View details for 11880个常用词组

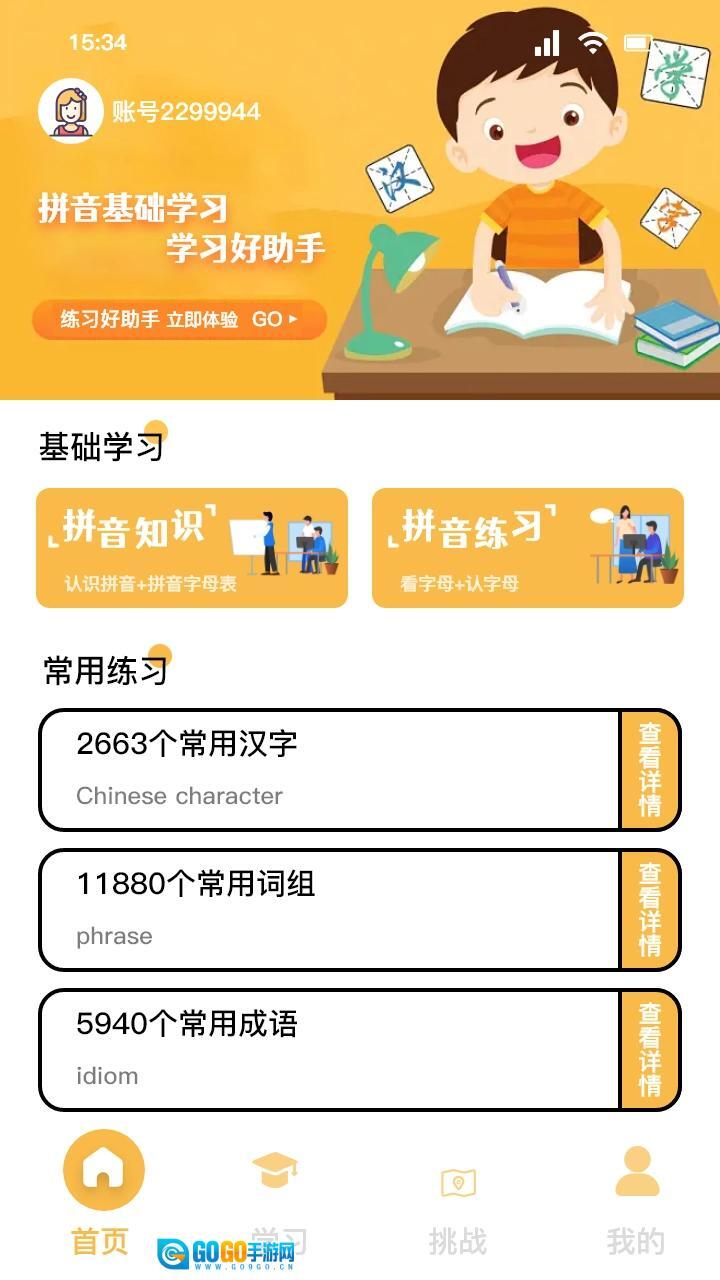(x=650, y=910)
